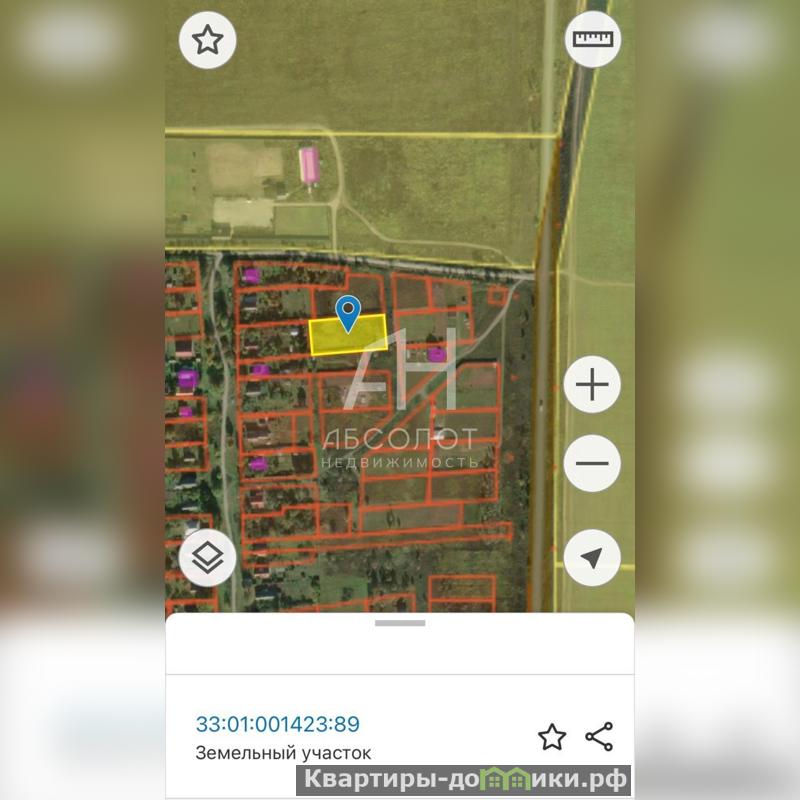This screenshot has height=800, width=800.
Task: Zoom in on the map
Action: tap(592, 386)
